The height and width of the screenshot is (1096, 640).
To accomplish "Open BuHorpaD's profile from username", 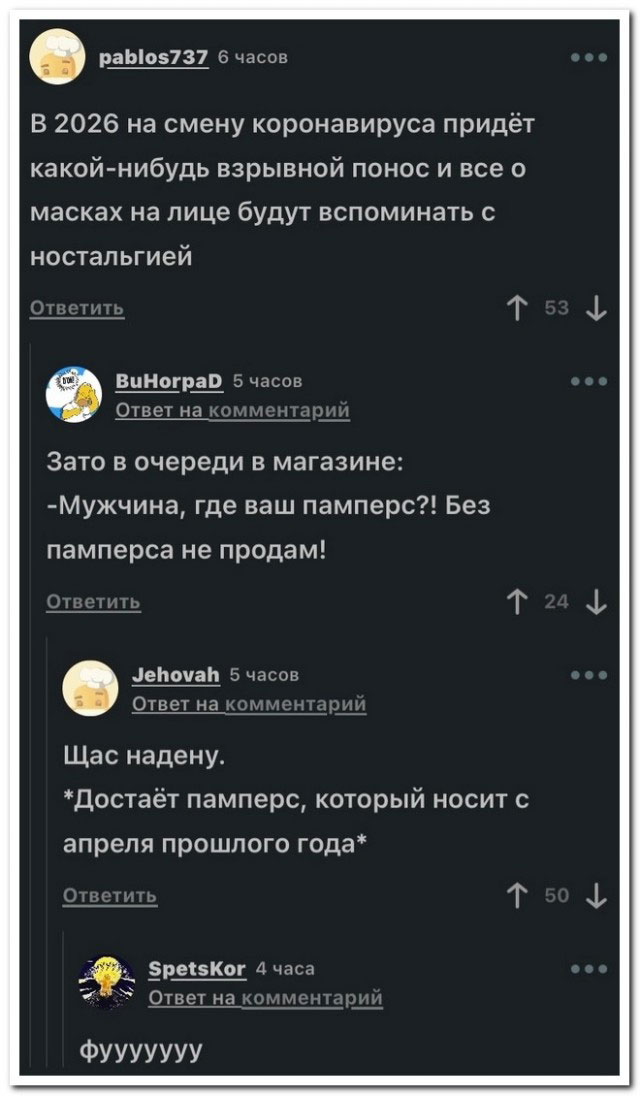I will click(x=168, y=380).
